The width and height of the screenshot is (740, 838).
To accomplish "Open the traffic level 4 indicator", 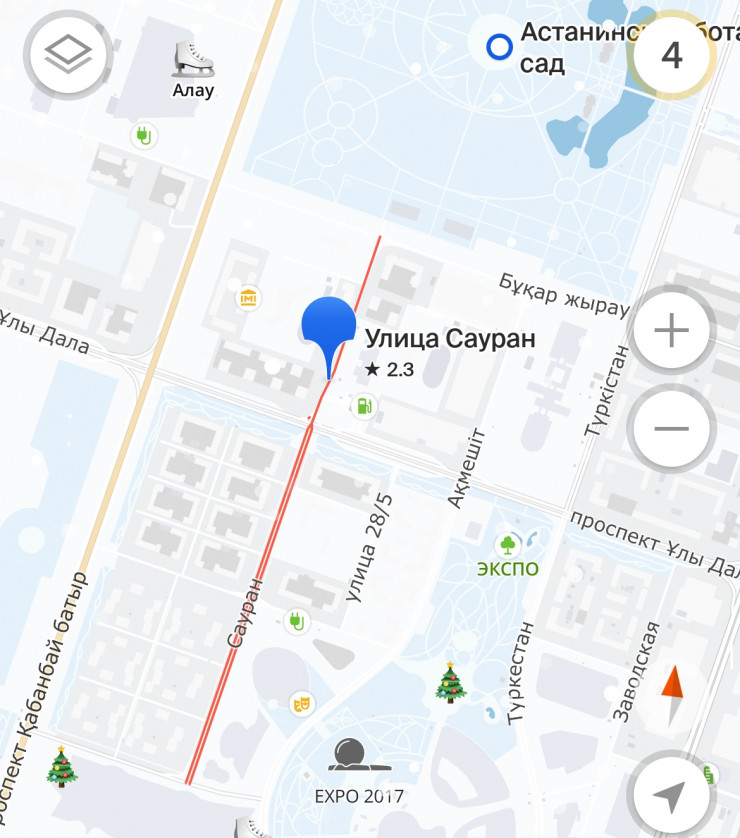I will click(672, 55).
